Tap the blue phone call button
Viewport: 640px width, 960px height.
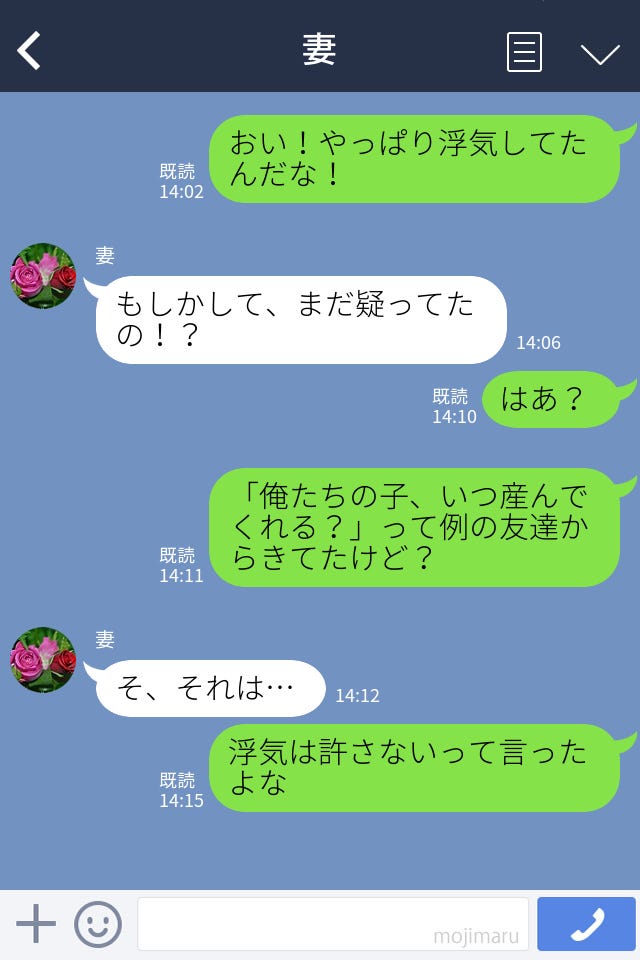coord(586,924)
